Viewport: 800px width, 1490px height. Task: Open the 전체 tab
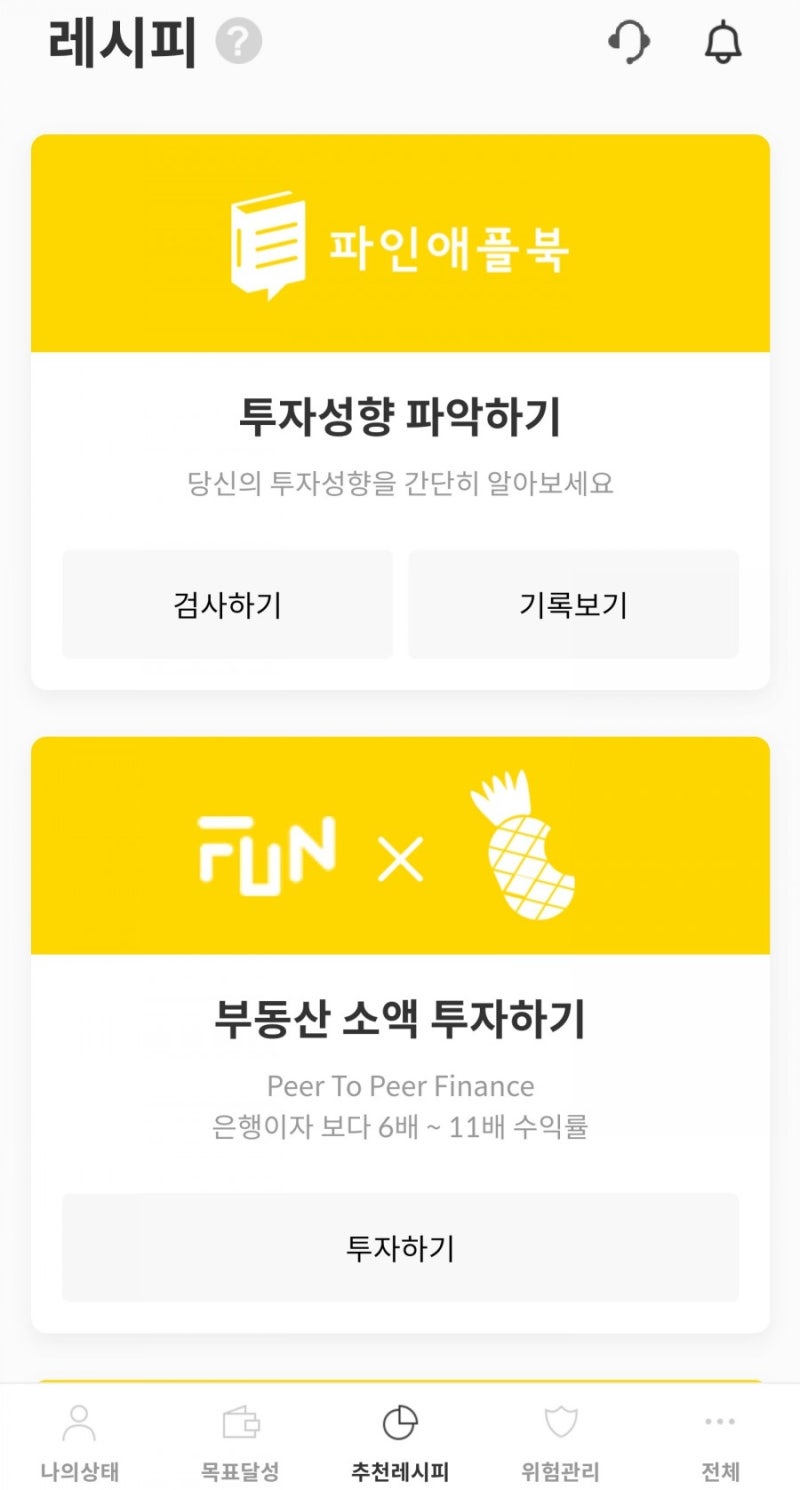[720, 1442]
